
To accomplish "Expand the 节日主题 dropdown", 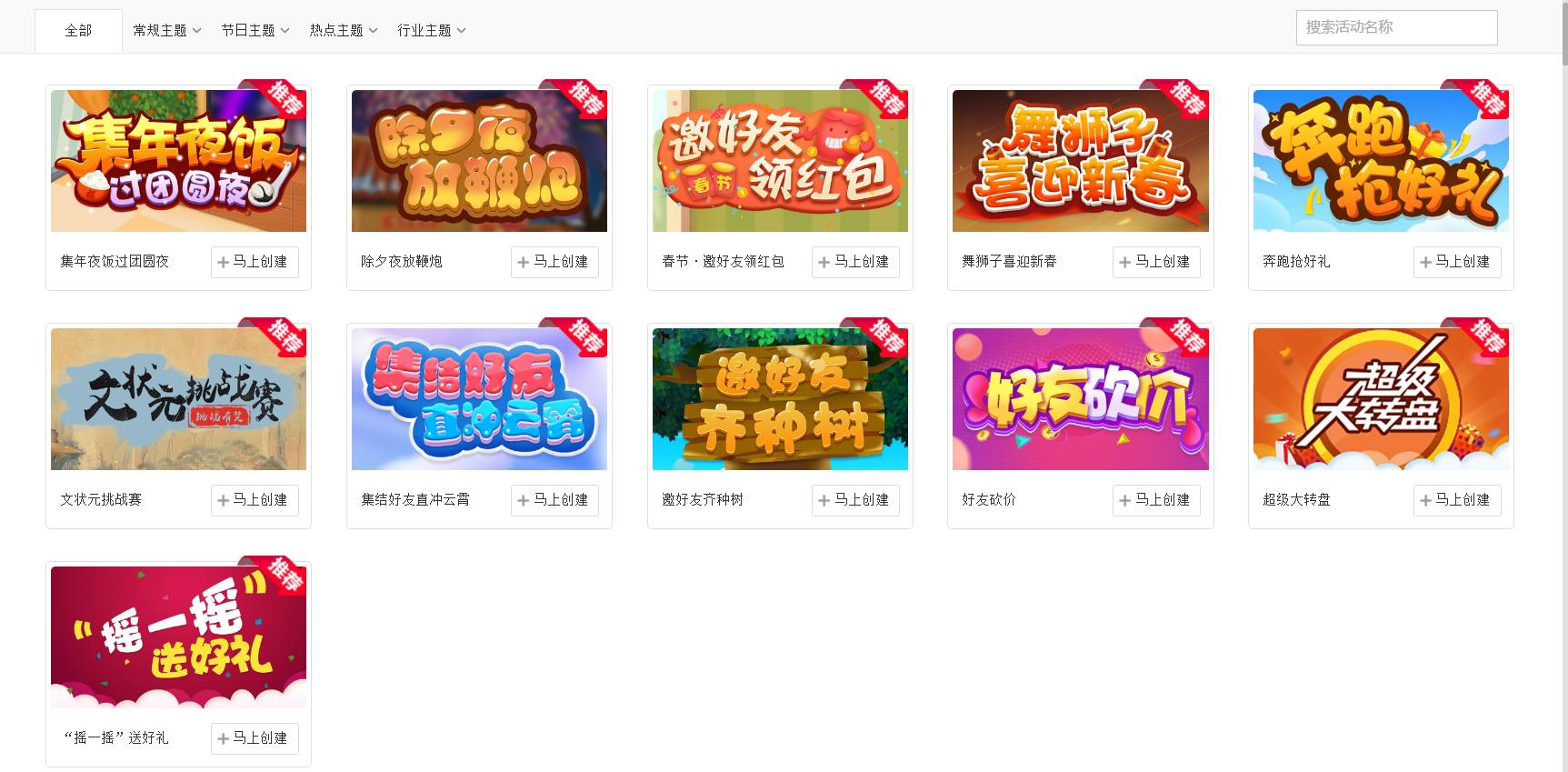I will (255, 31).
